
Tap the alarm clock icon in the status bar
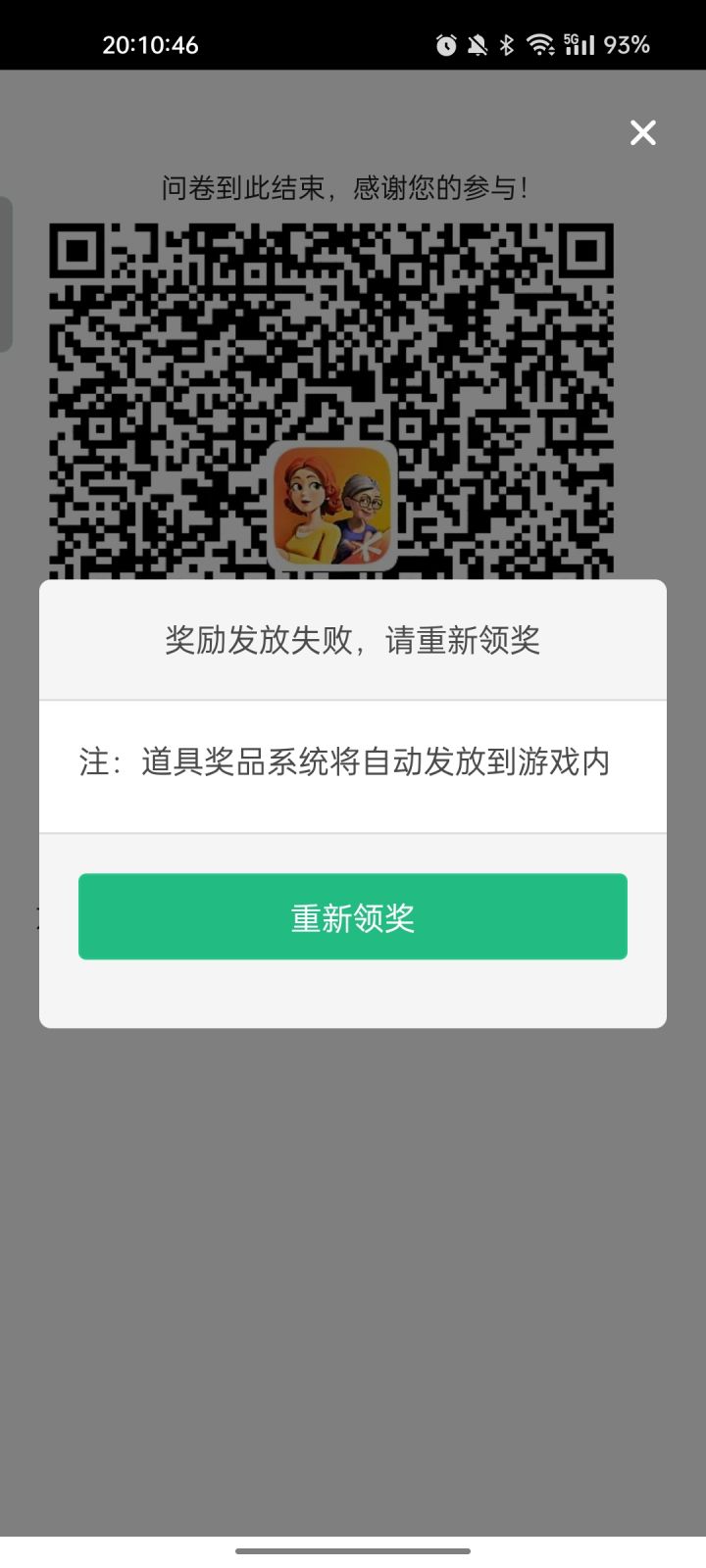point(447,44)
